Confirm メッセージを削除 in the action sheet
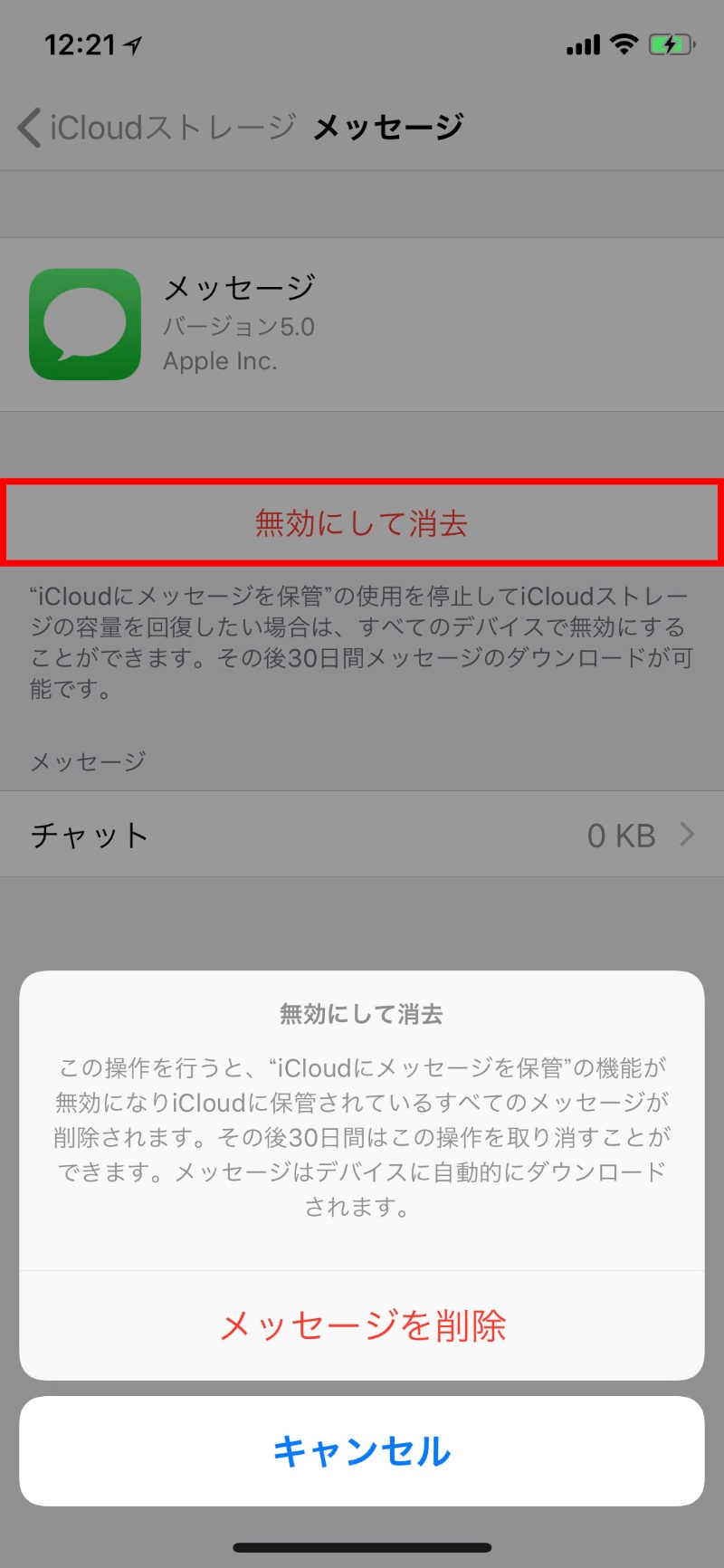Image resolution: width=724 pixels, height=1568 pixels. coord(362,1326)
